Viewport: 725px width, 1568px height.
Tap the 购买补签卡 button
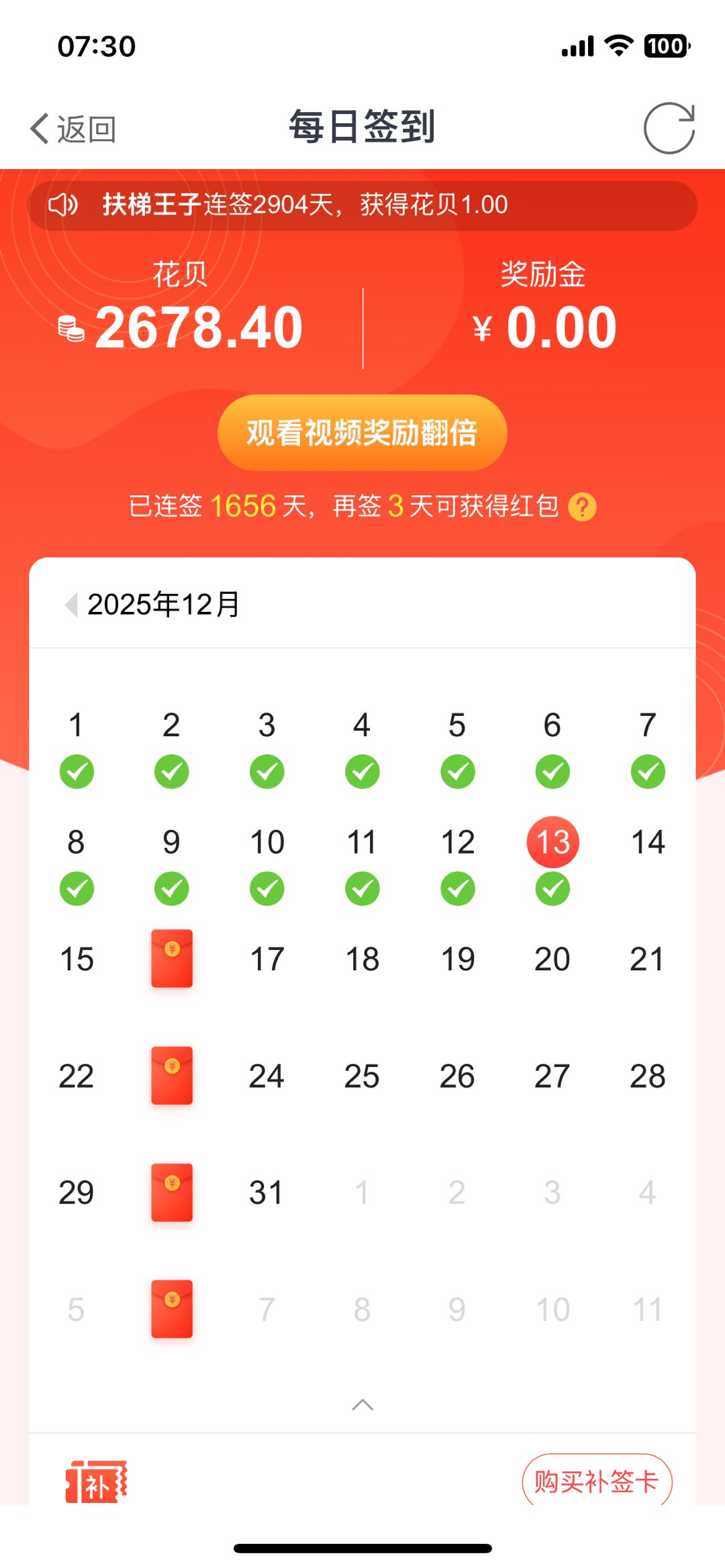tap(597, 1481)
